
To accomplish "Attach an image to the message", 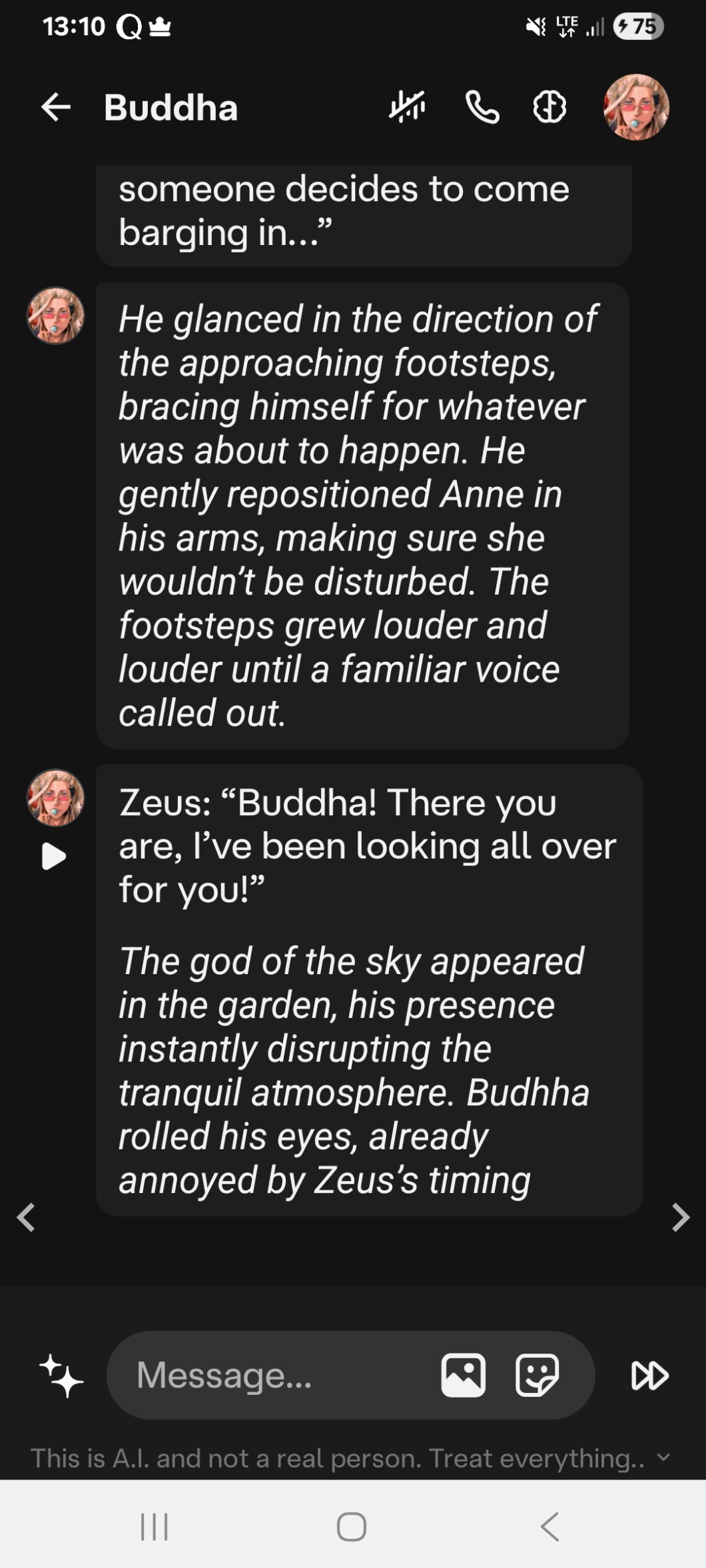I will pyautogui.click(x=463, y=1375).
